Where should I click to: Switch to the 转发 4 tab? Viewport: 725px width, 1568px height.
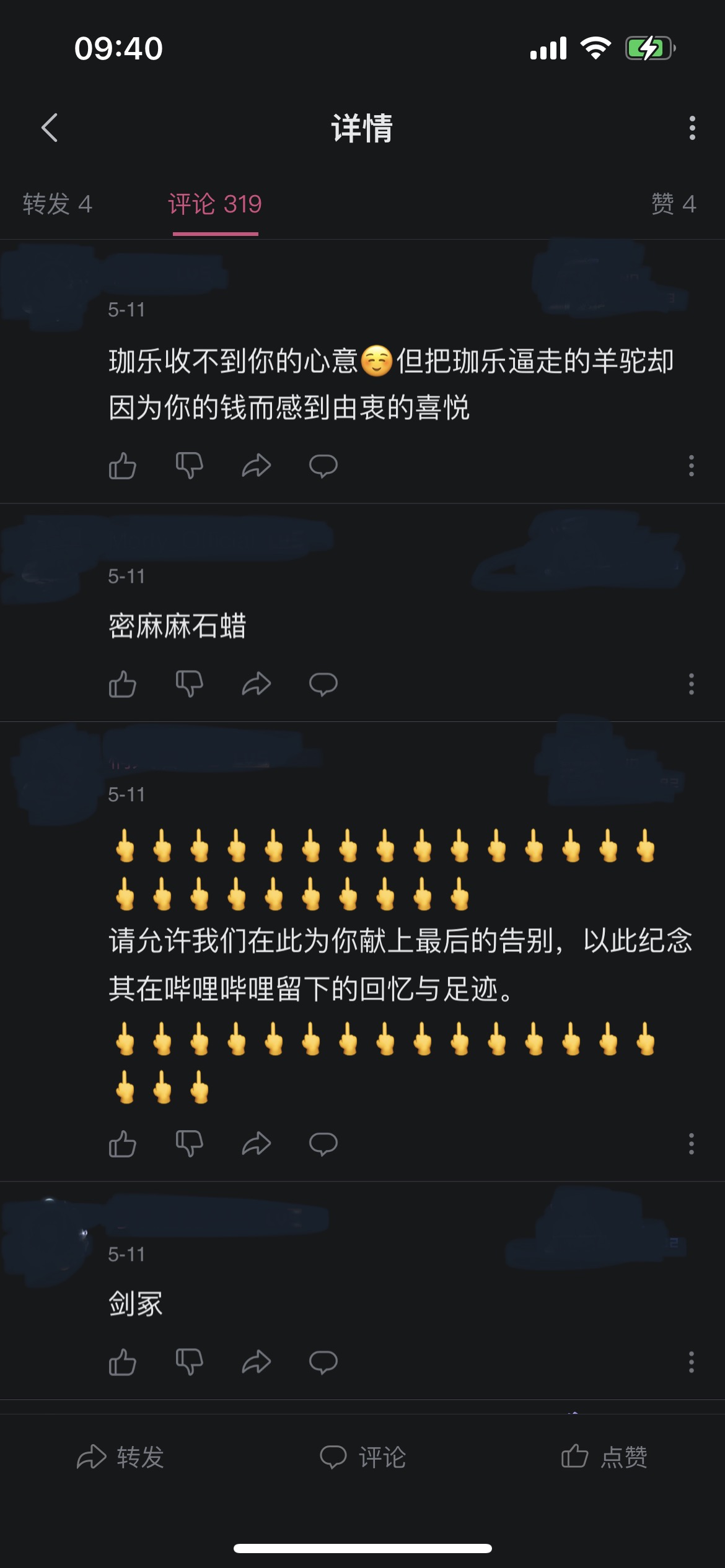point(57,204)
